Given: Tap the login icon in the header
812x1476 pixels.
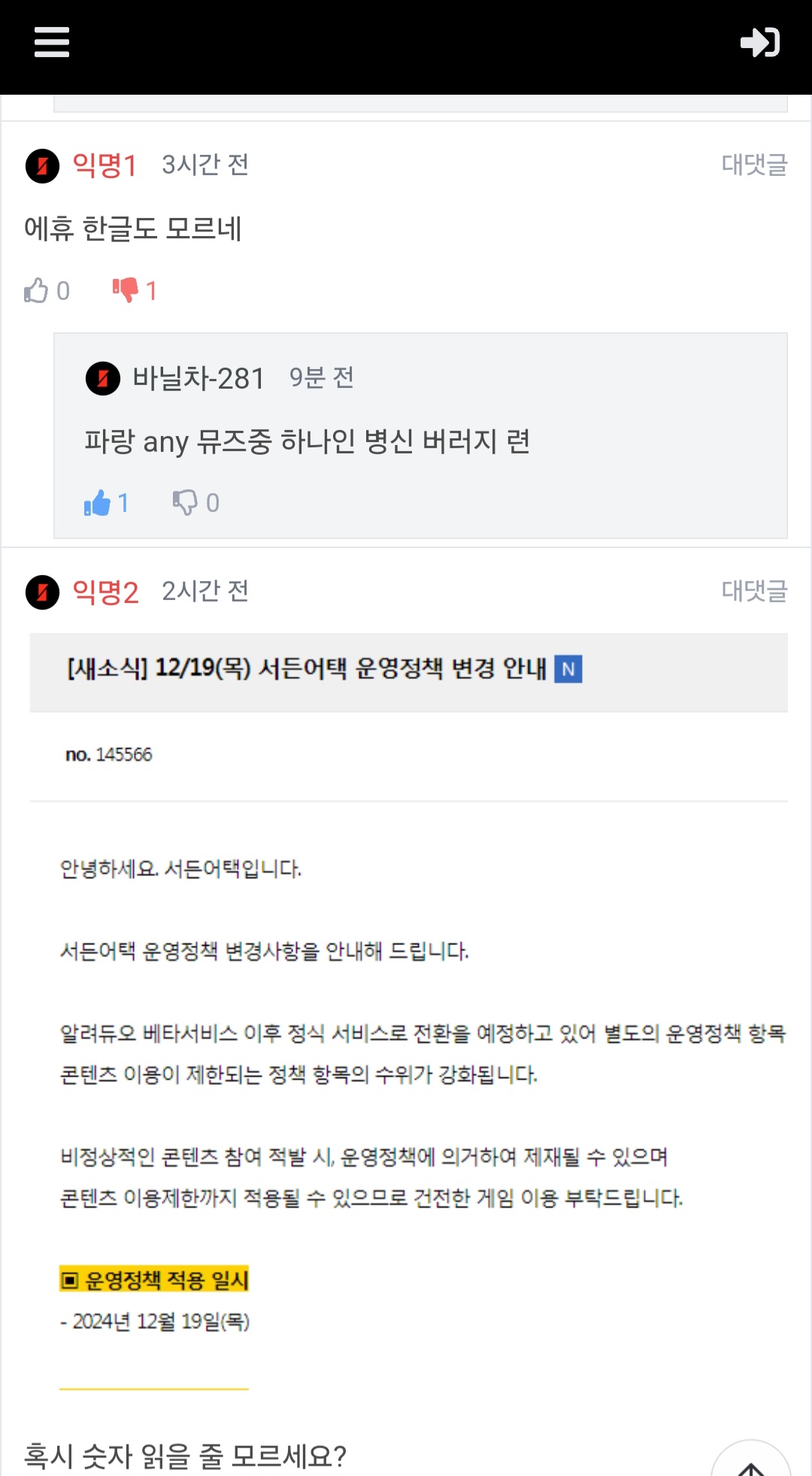Looking at the screenshot, I should click(x=759, y=42).
